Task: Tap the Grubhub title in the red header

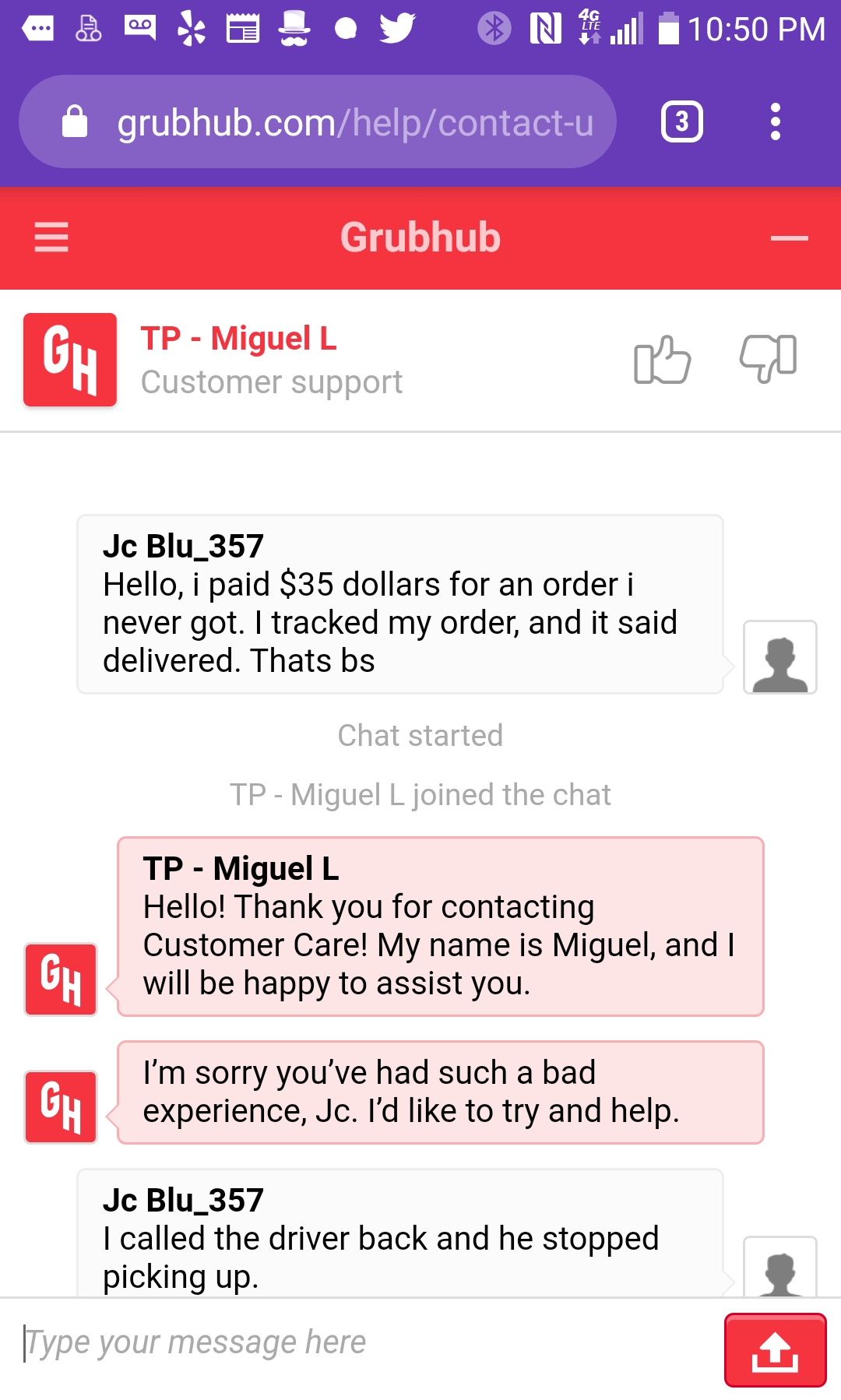Action: coord(420,237)
